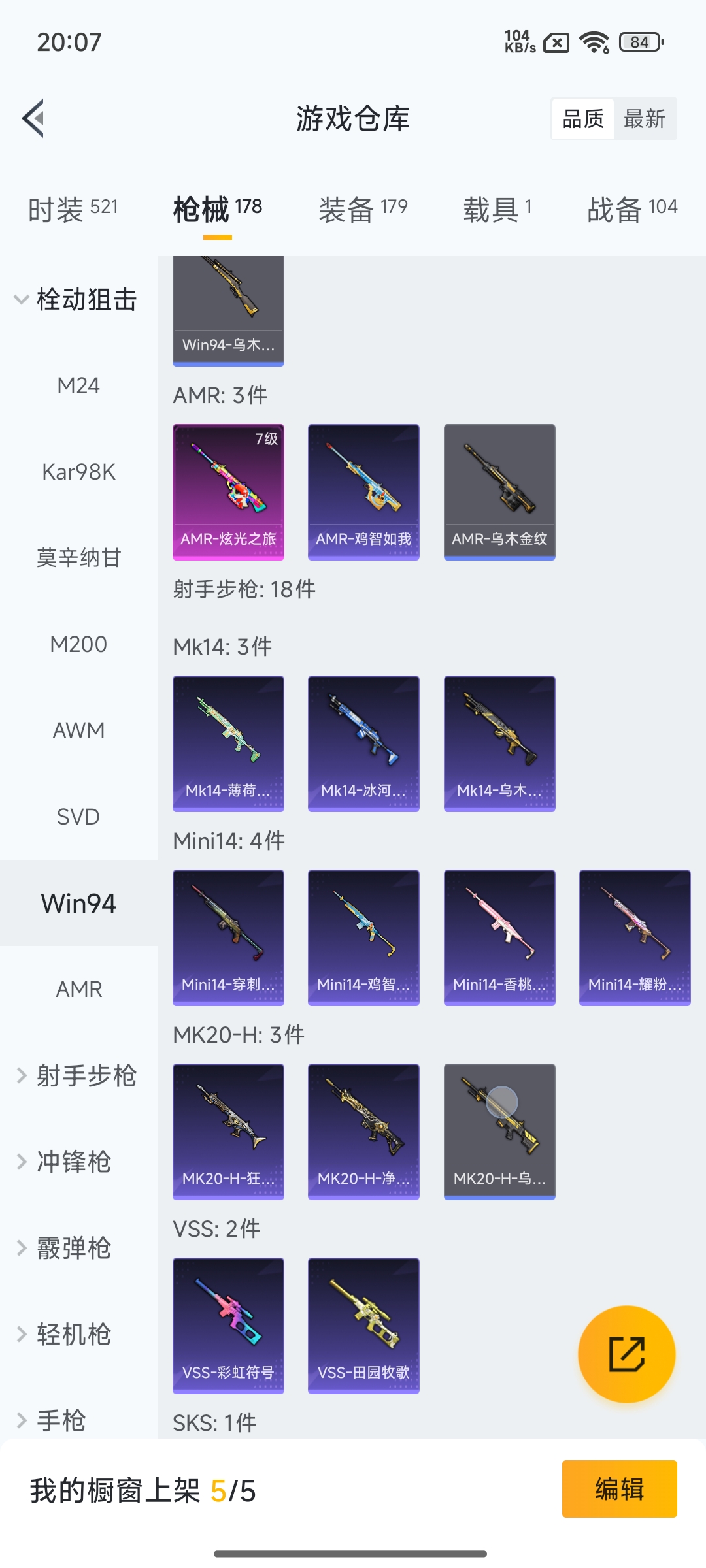Image resolution: width=706 pixels, height=1568 pixels.
Task: Open the share/export floating button
Action: 626,1355
